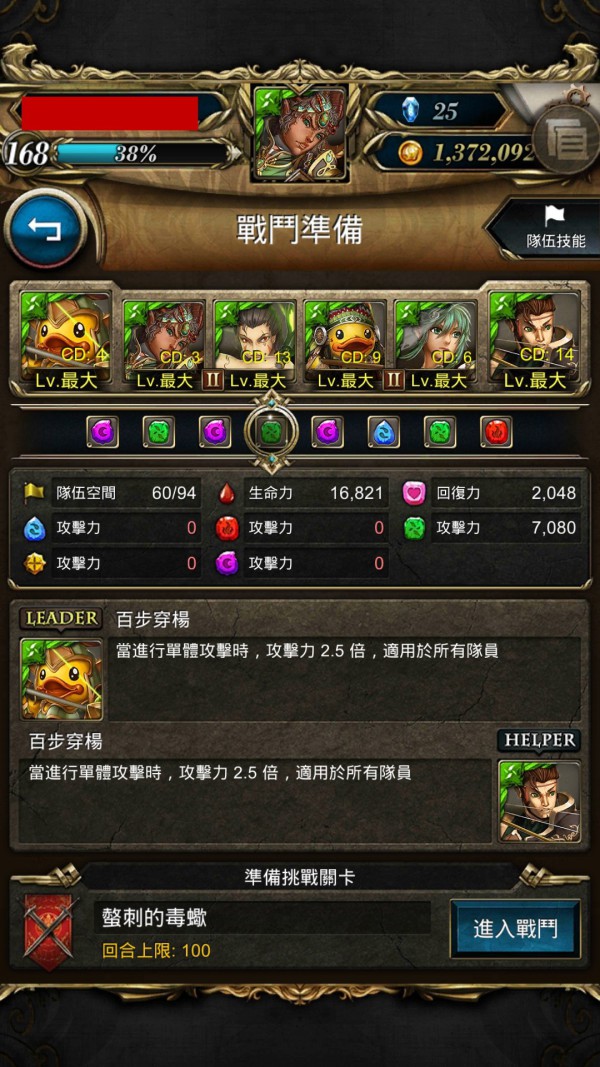Select the team card with CD: 3
600x1067 pixels.
pyautogui.click(x=163, y=344)
